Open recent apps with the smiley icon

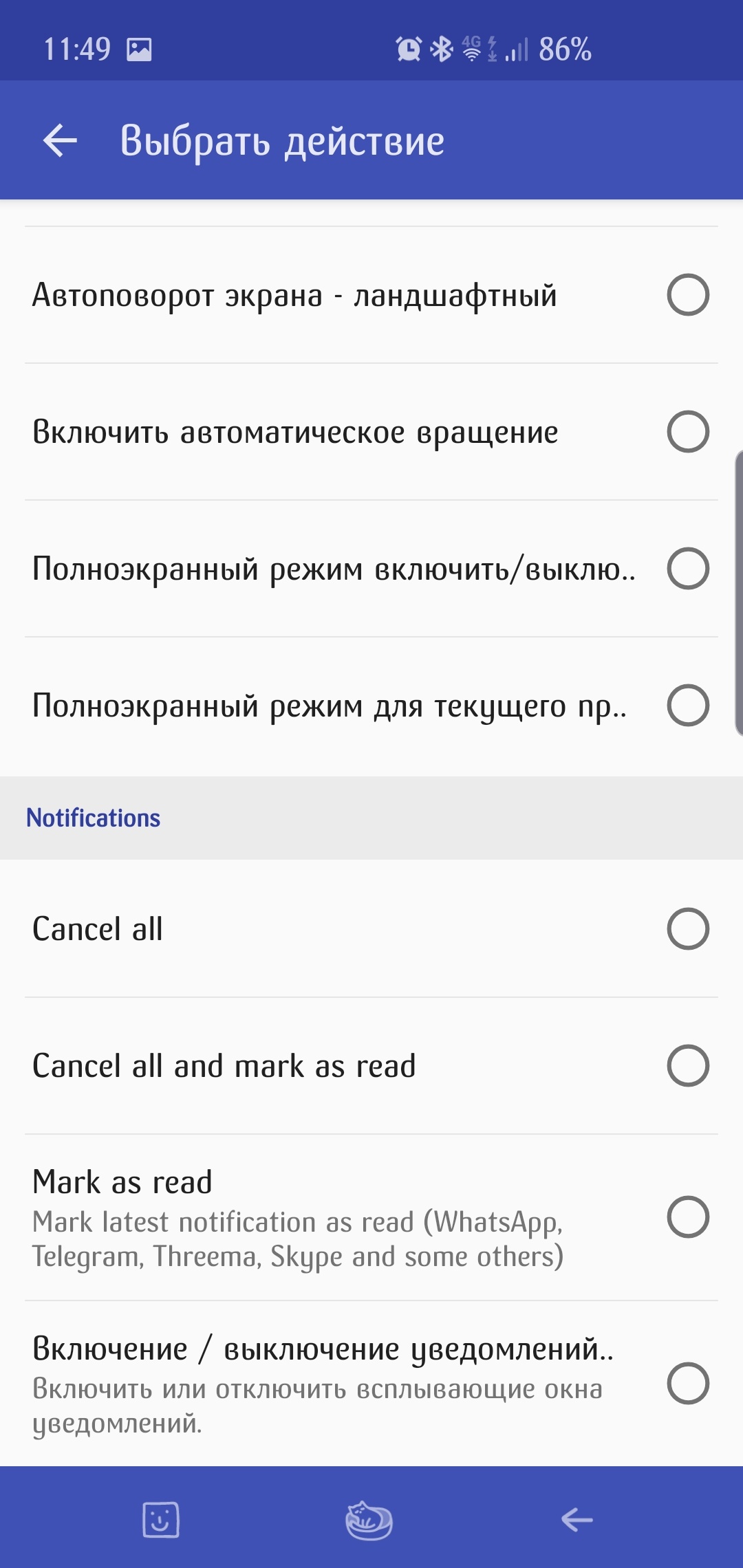tap(161, 1520)
